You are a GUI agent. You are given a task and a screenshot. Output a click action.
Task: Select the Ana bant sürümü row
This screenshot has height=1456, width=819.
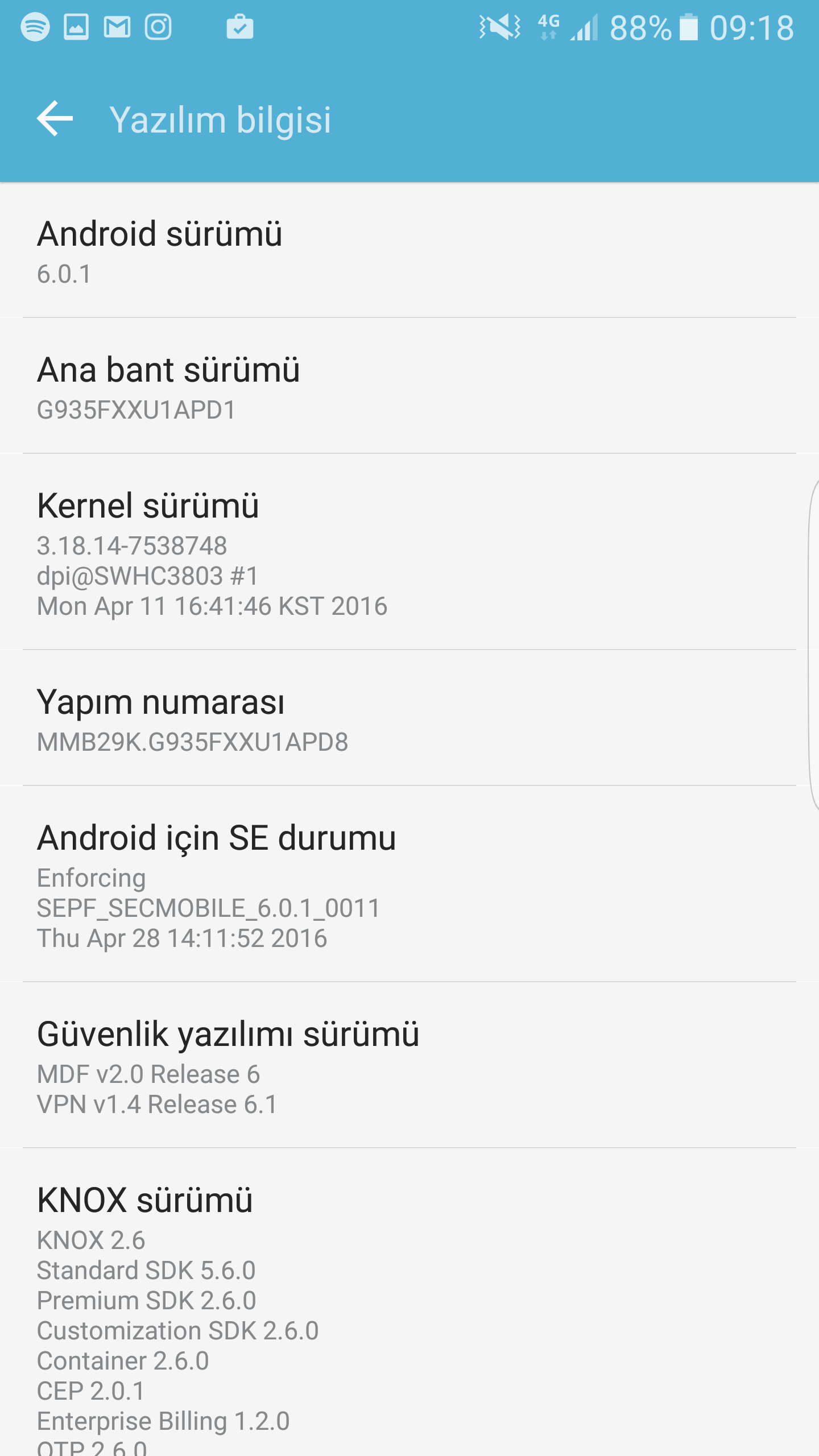[x=409, y=386]
